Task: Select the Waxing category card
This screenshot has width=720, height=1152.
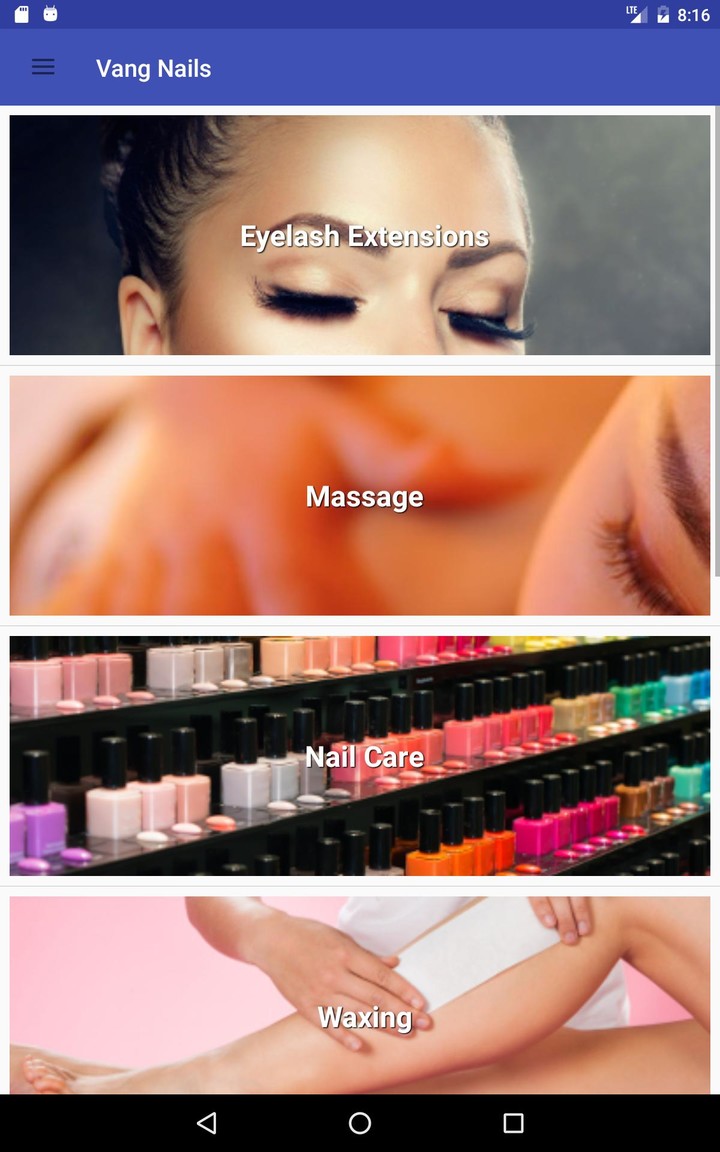Action: pyautogui.click(x=359, y=1000)
